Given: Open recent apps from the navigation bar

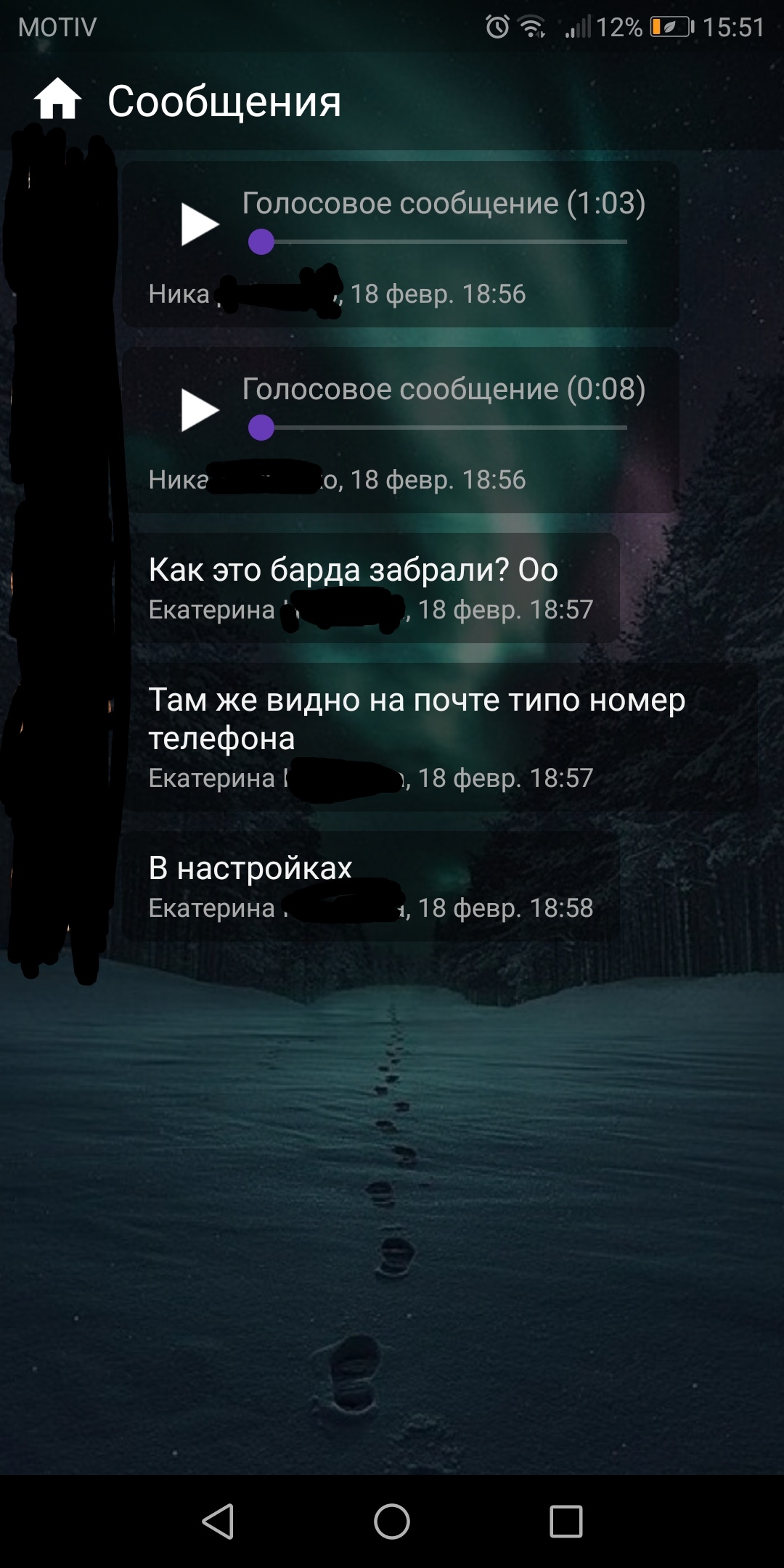Looking at the screenshot, I should 566,1521.
